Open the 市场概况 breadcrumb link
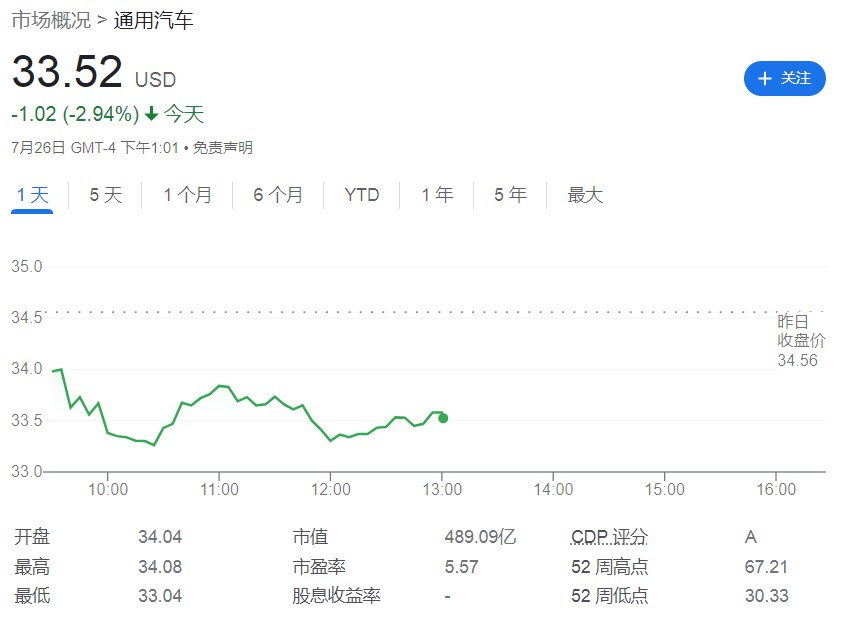The width and height of the screenshot is (856, 619). click(50, 20)
